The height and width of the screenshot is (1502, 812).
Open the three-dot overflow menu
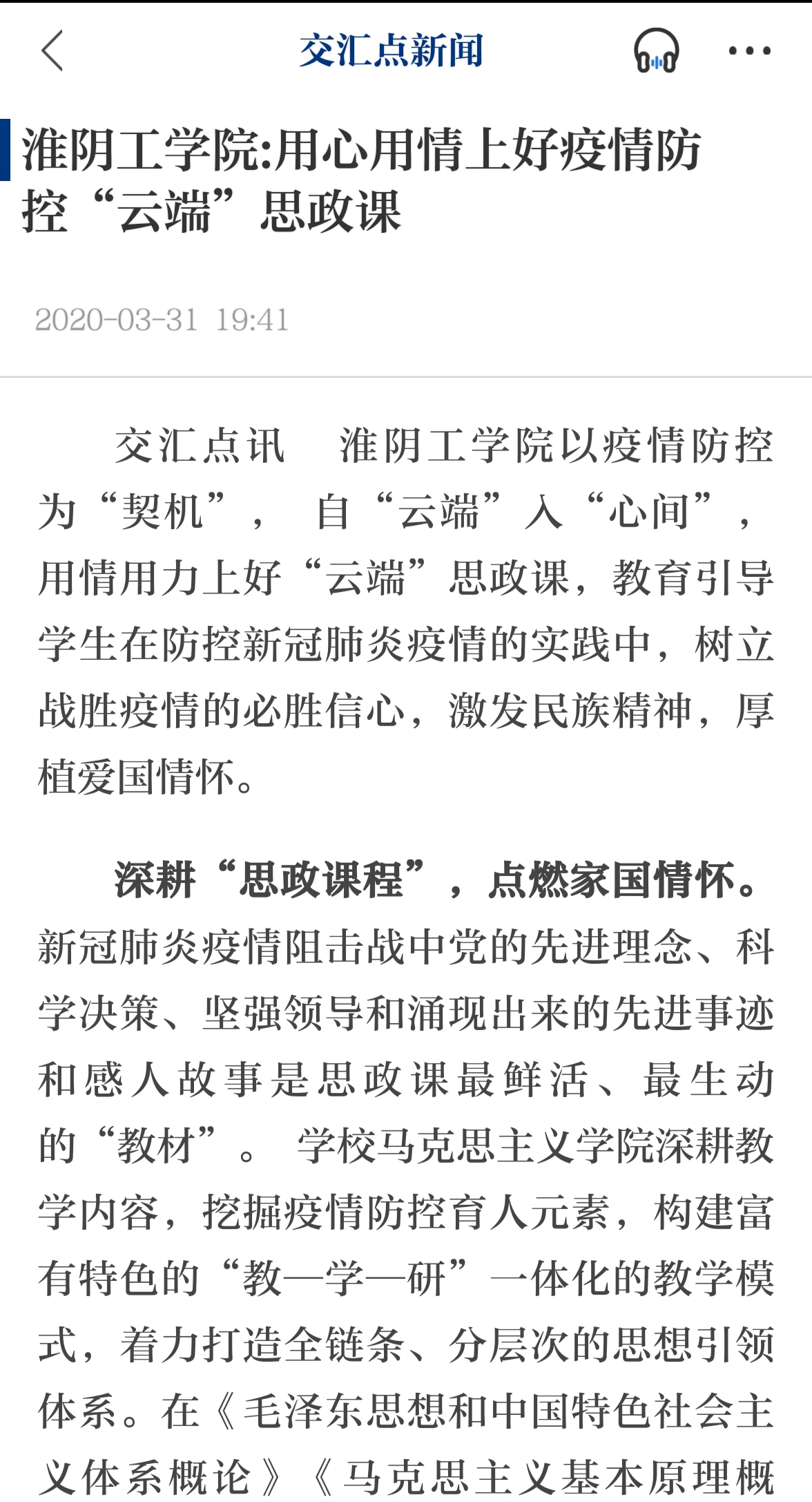coord(749,50)
